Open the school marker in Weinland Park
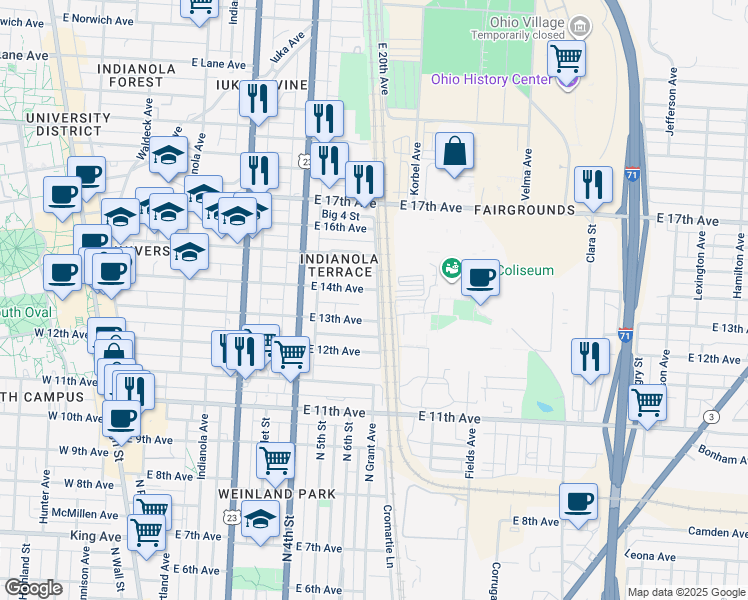Screen dimensions: 748x600 261,520
